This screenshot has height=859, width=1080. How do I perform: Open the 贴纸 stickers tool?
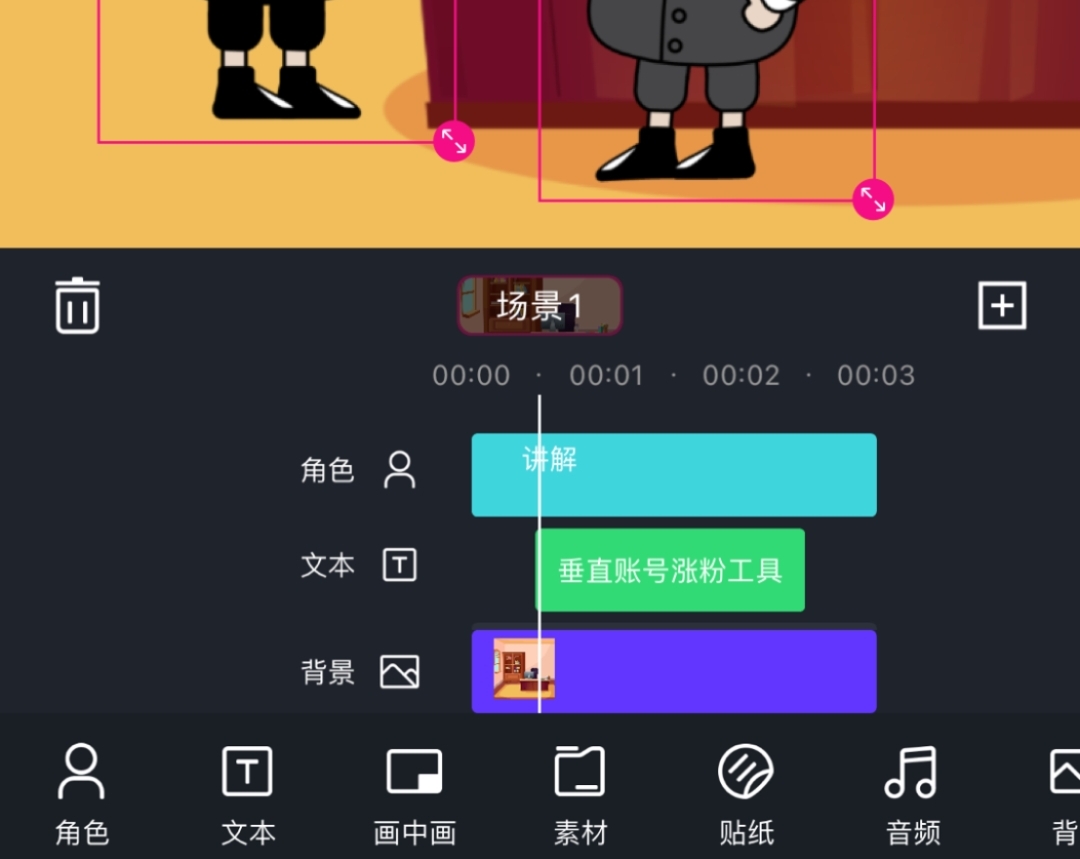coord(746,795)
